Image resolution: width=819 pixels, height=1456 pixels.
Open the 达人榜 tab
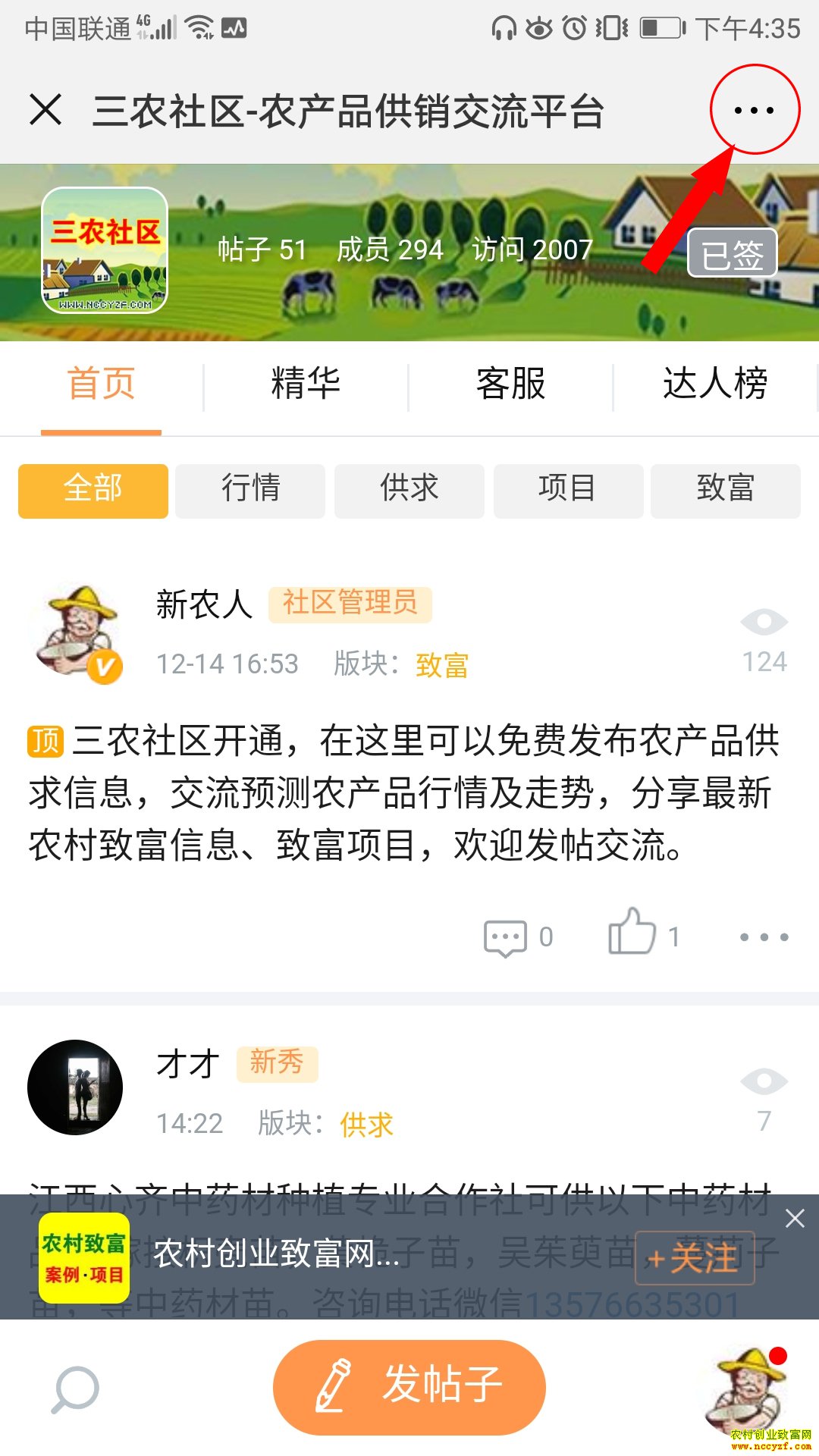715,384
